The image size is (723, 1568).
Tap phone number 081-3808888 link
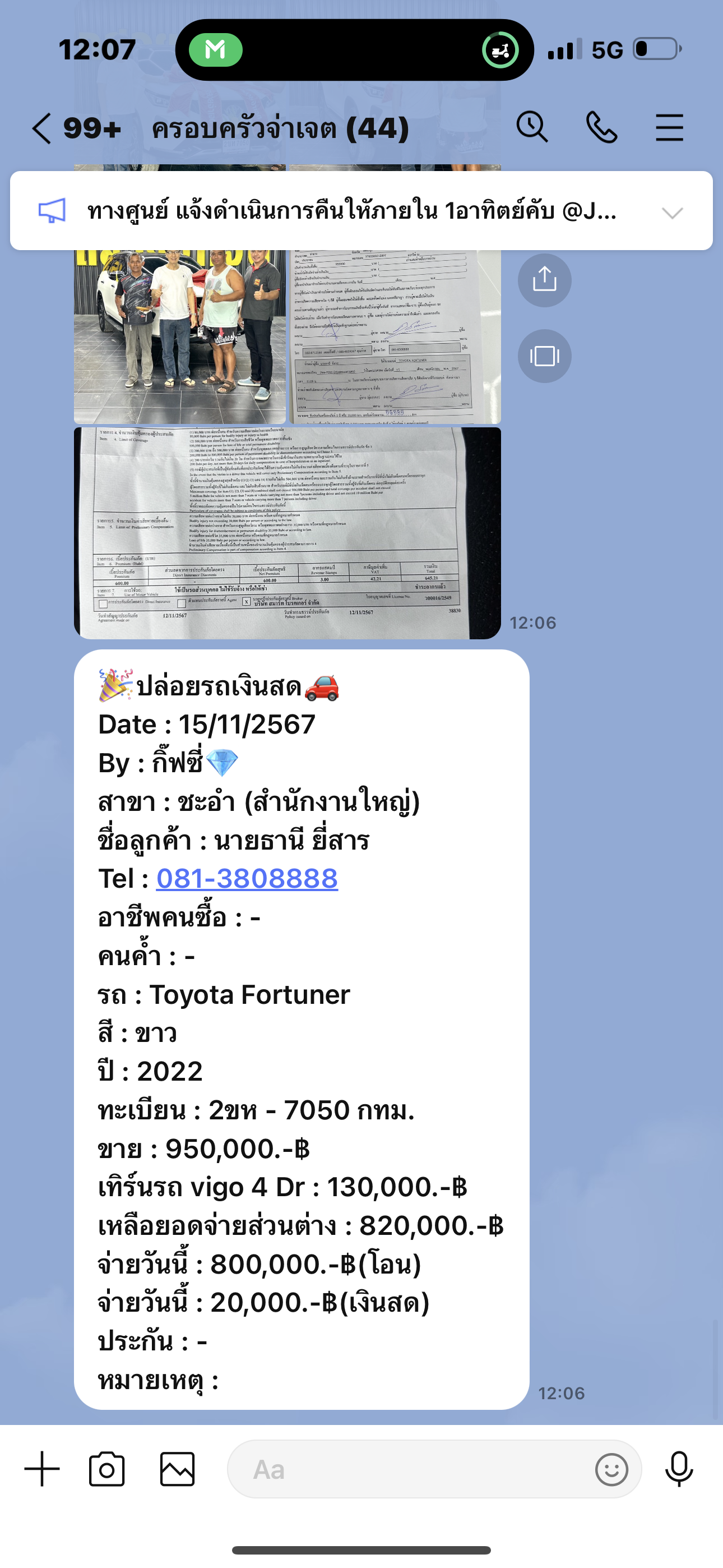pos(247,878)
